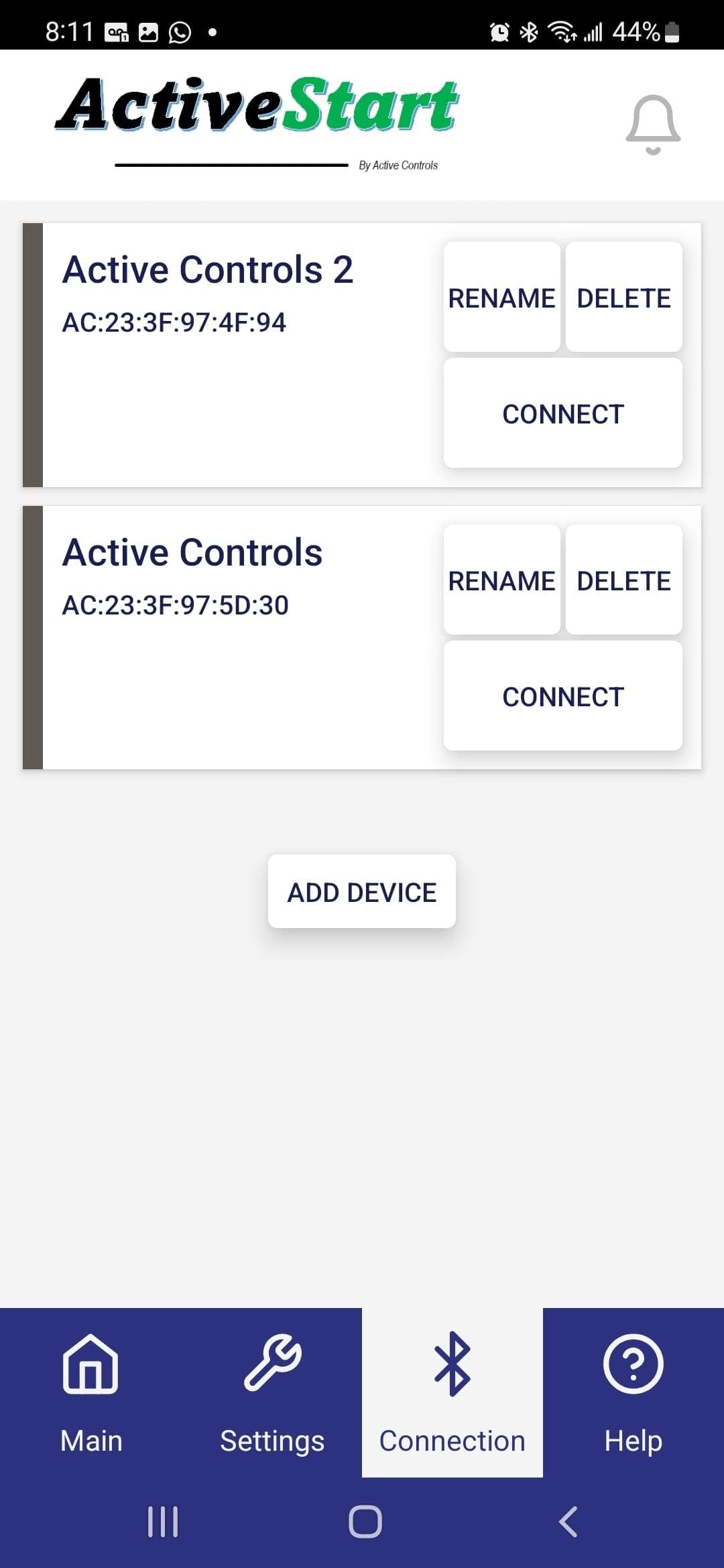The height and width of the screenshot is (1568, 724).
Task: Delete the Active Controls device
Action: point(623,580)
